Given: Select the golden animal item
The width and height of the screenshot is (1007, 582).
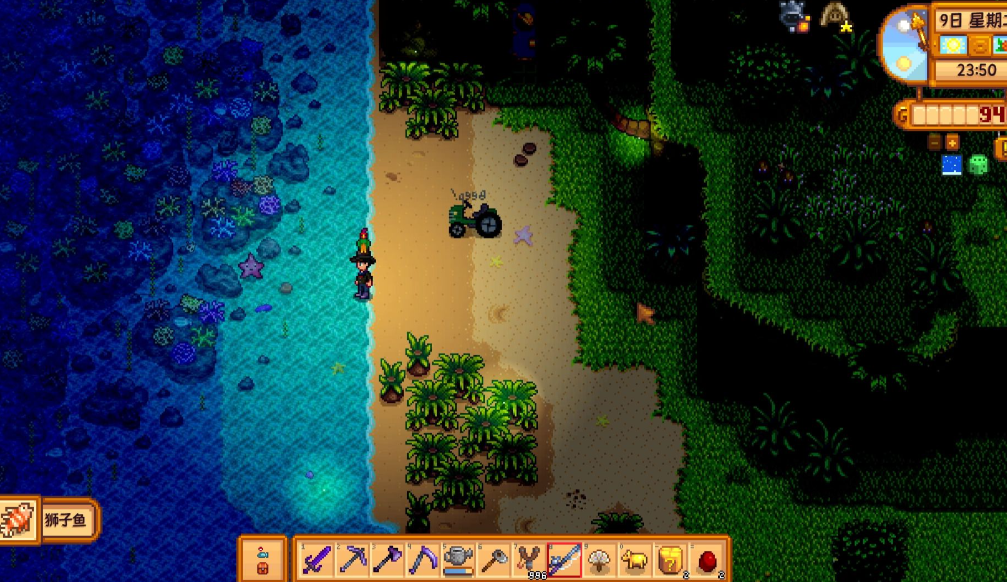Looking at the screenshot, I should point(635,558).
